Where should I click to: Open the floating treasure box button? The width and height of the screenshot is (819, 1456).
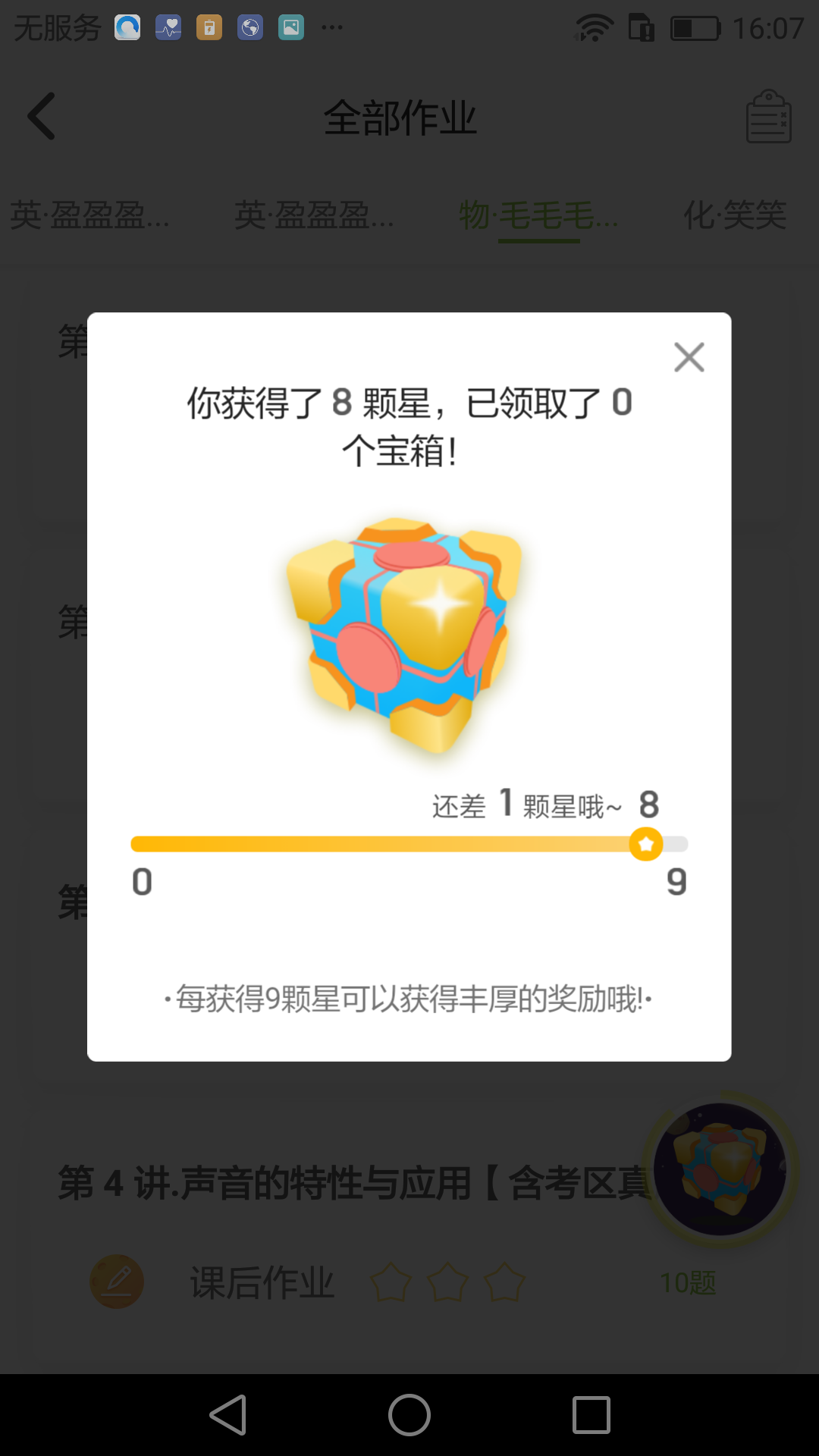720,1169
